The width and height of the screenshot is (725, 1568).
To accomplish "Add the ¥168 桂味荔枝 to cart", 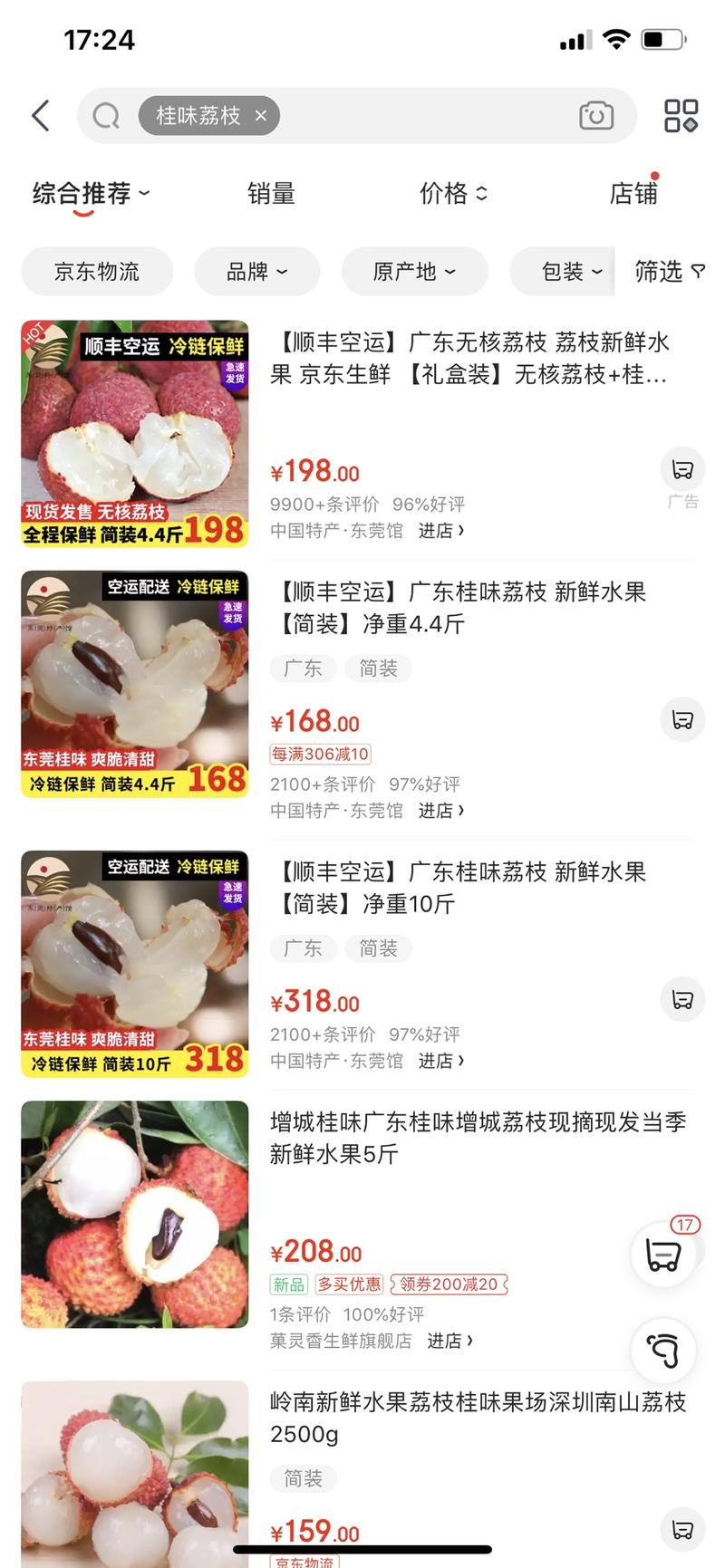I will tap(682, 719).
